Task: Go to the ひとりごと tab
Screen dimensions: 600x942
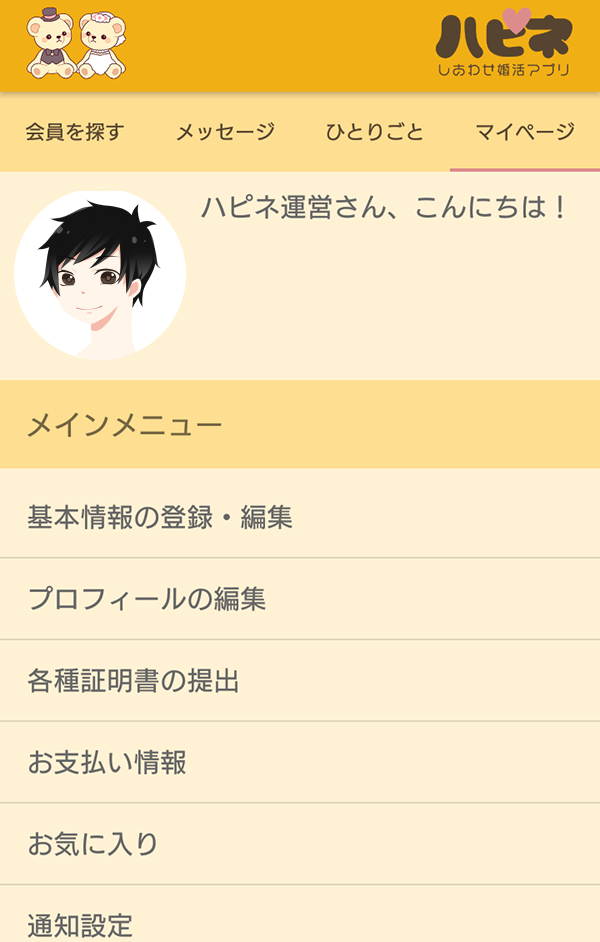Action: click(x=375, y=132)
